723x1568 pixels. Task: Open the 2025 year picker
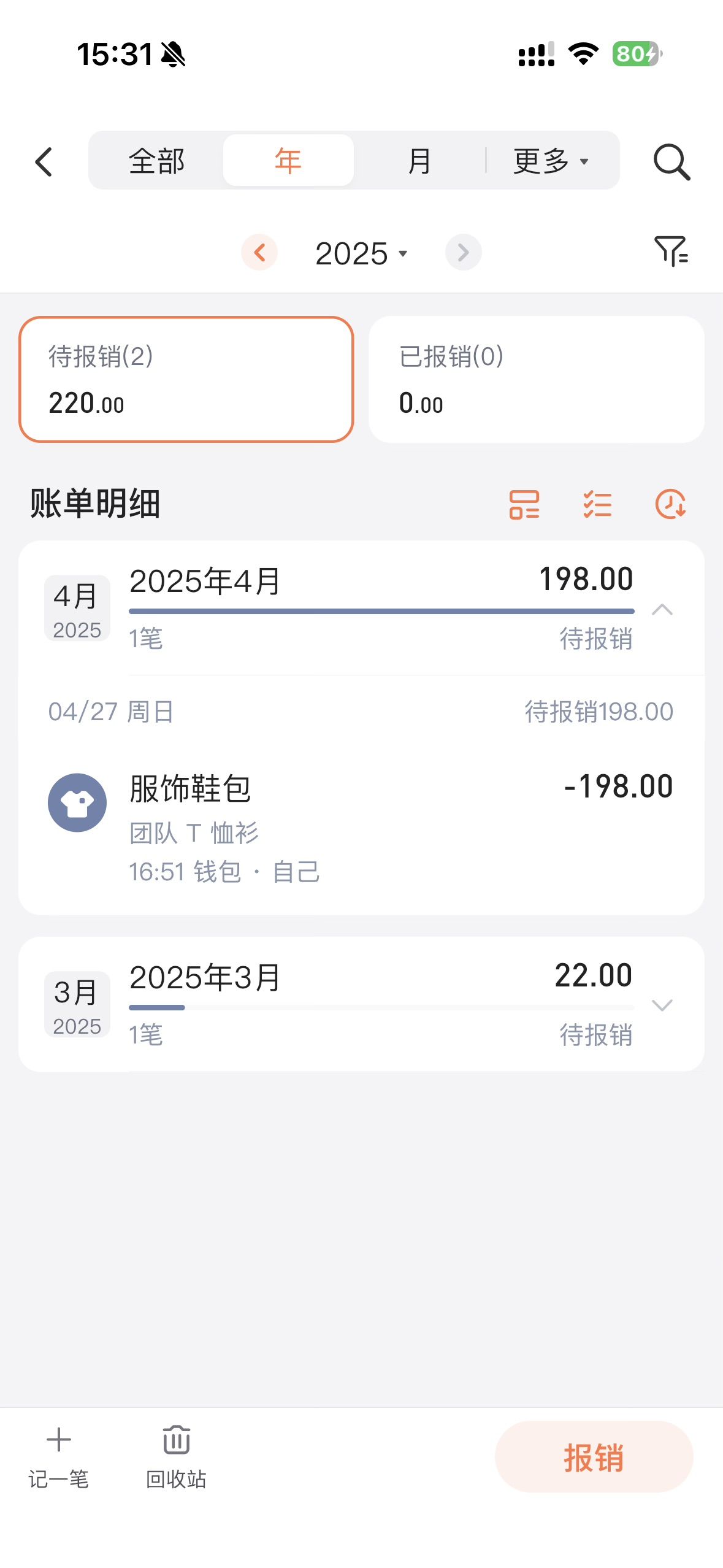pos(361,253)
